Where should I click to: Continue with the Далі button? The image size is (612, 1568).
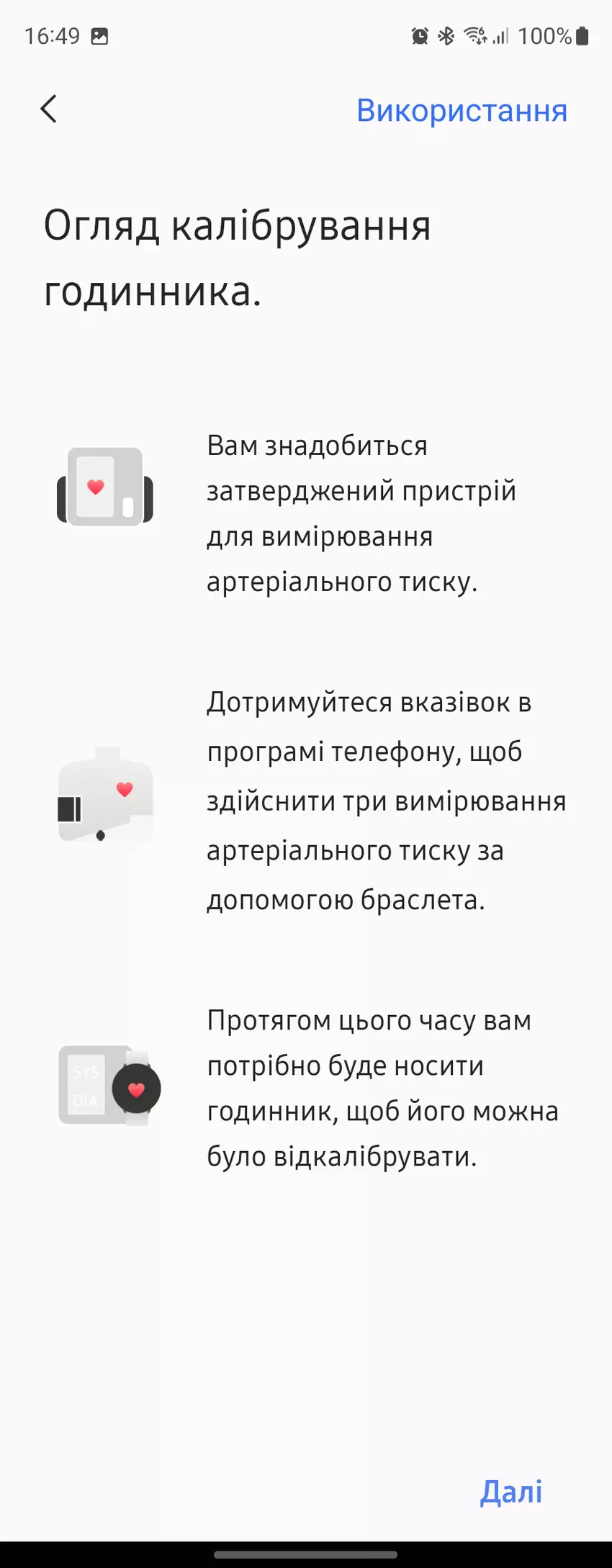(x=510, y=1491)
